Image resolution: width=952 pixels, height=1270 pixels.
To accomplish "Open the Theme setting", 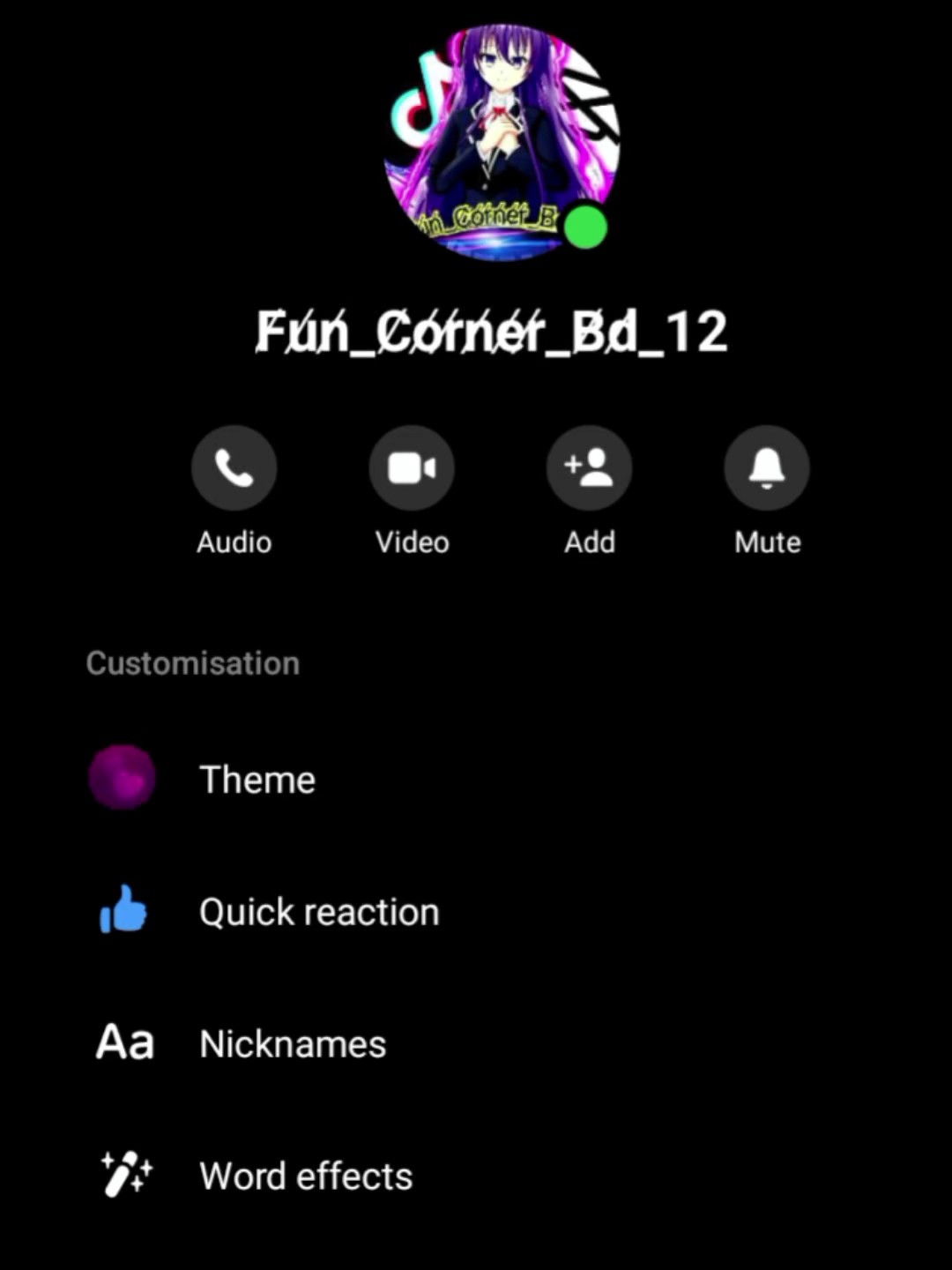I will 476,779.
